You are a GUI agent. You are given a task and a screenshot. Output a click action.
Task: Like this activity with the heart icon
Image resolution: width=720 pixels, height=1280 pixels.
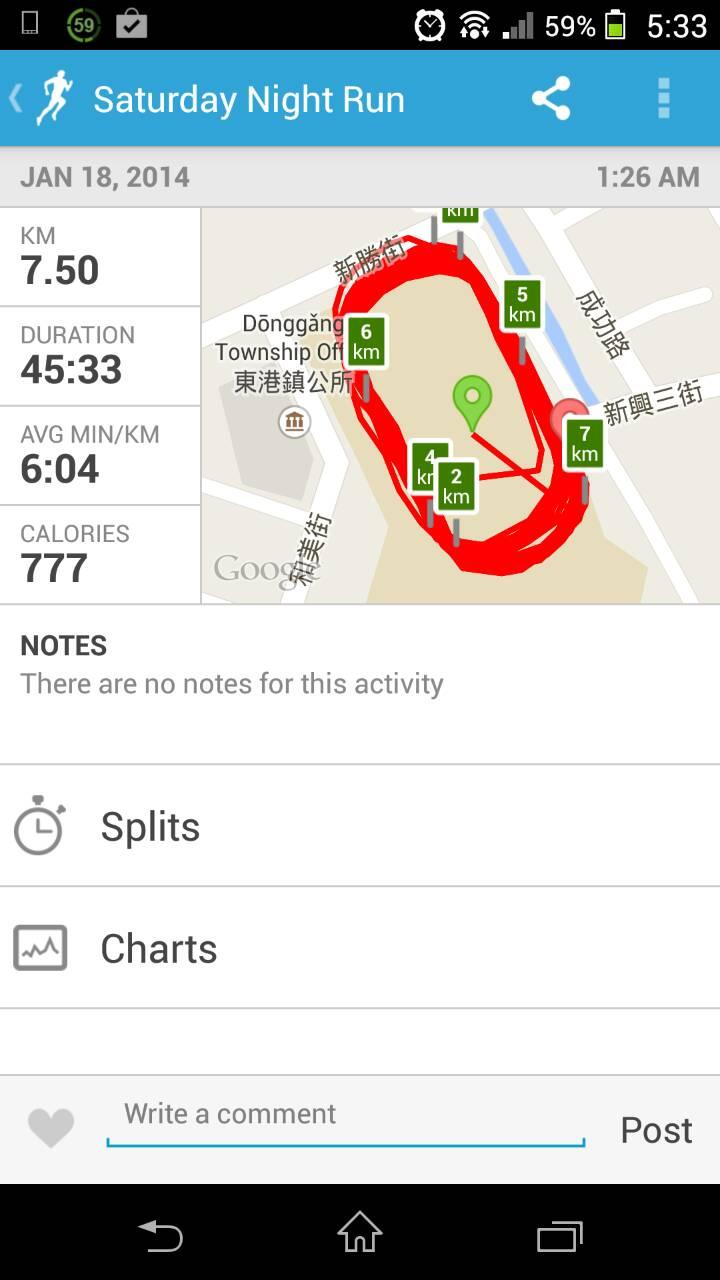point(51,1129)
